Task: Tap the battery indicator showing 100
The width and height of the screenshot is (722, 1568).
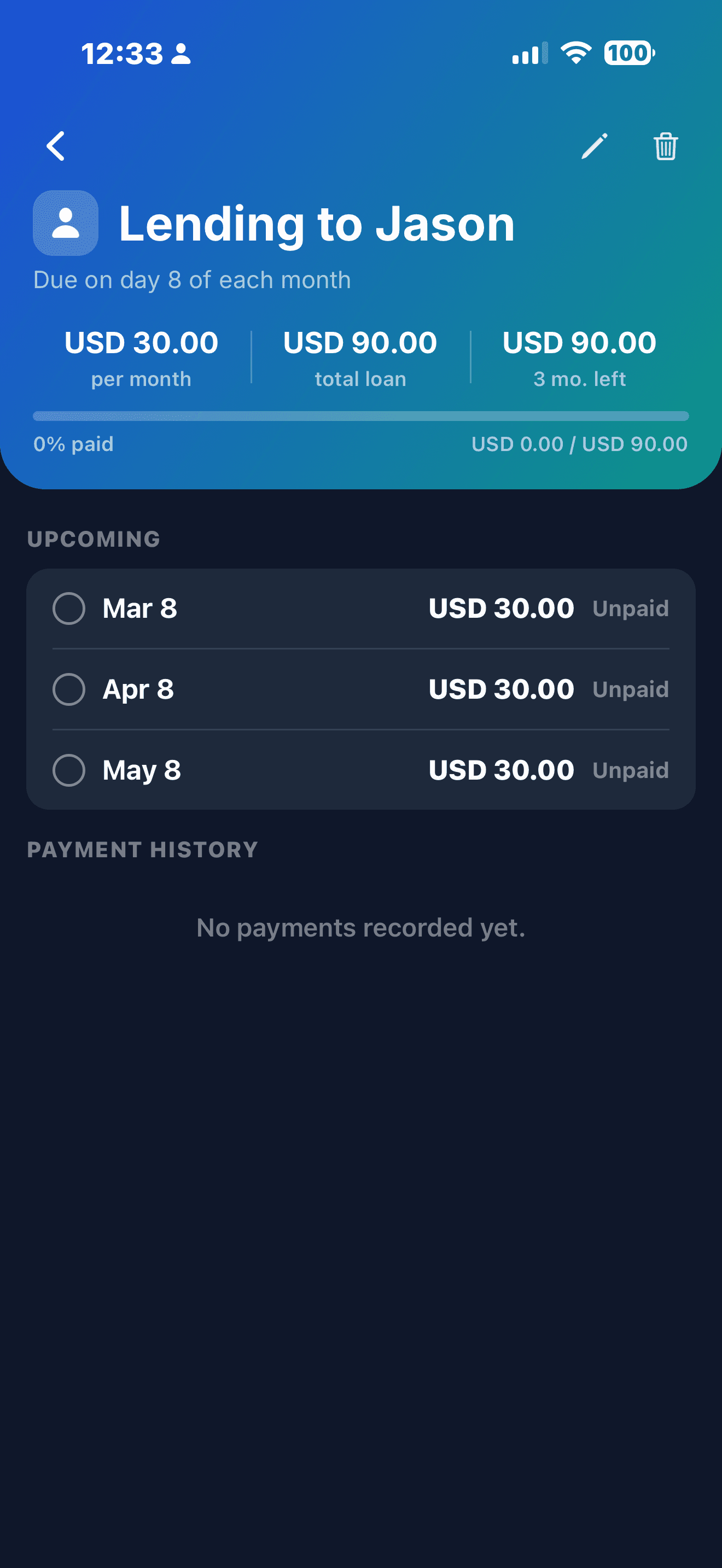Action: (x=627, y=54)
